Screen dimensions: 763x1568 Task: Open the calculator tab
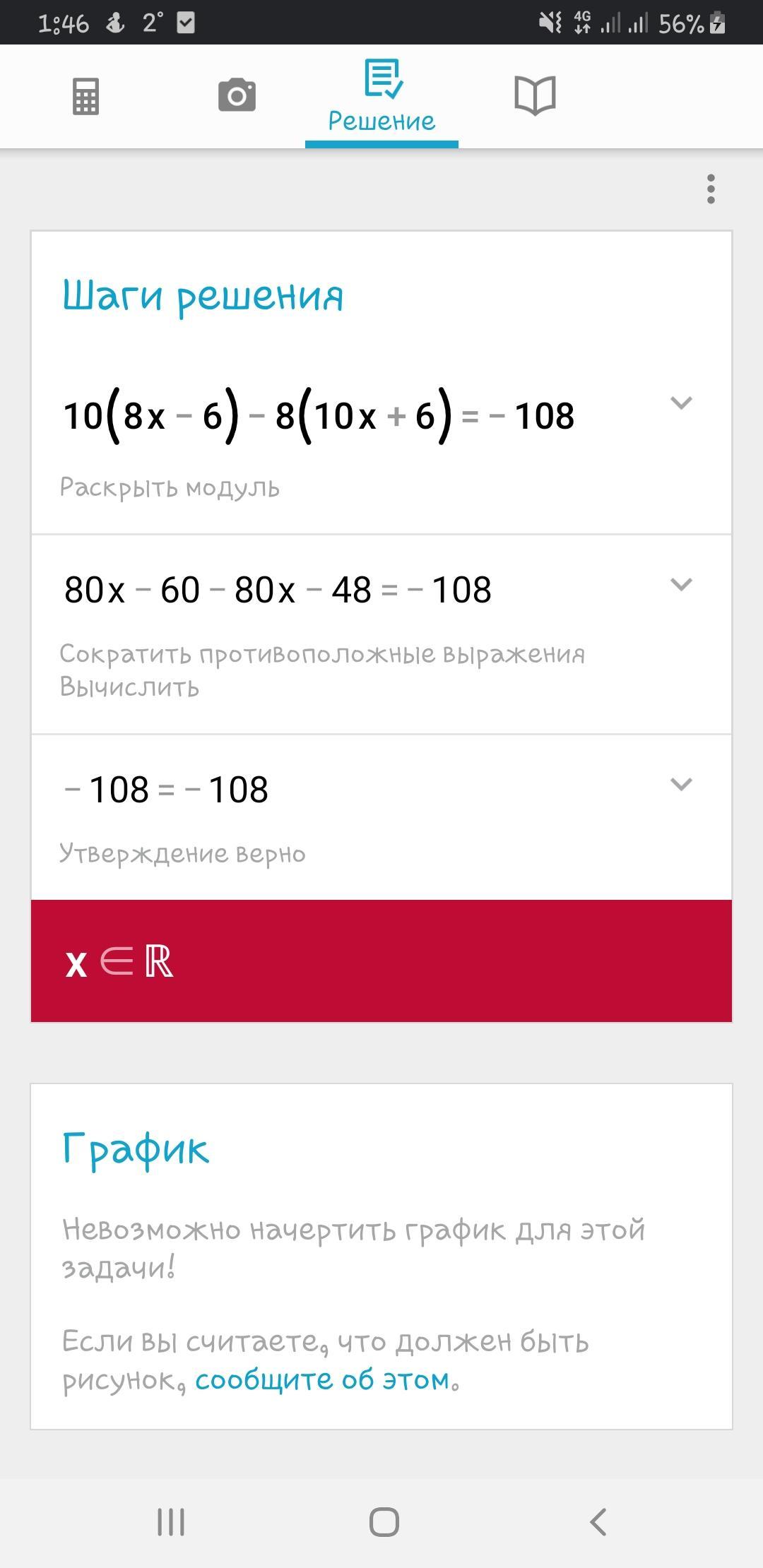tap(85, 96)
